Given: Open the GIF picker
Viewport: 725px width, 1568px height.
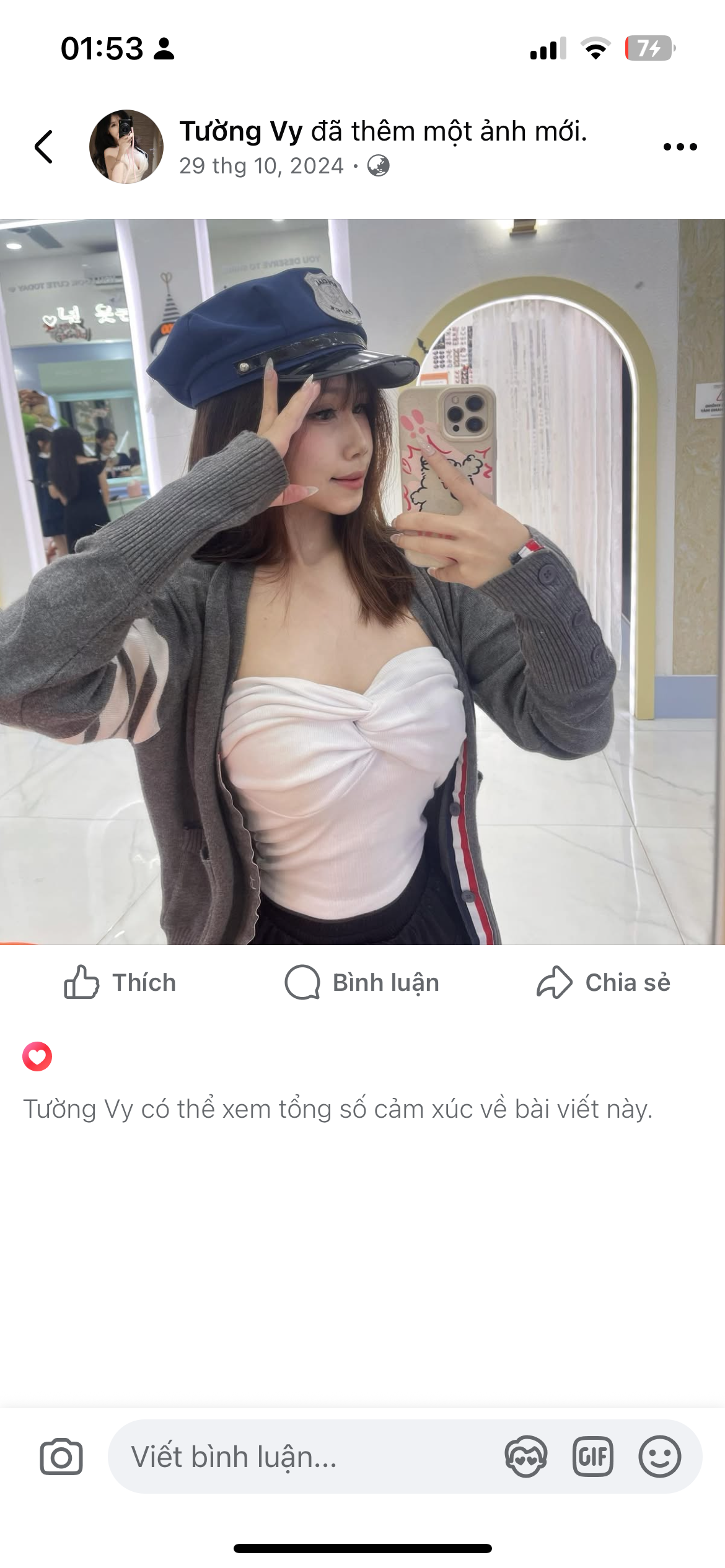Looking at the screenshot, I should [x=593, y=1457].
